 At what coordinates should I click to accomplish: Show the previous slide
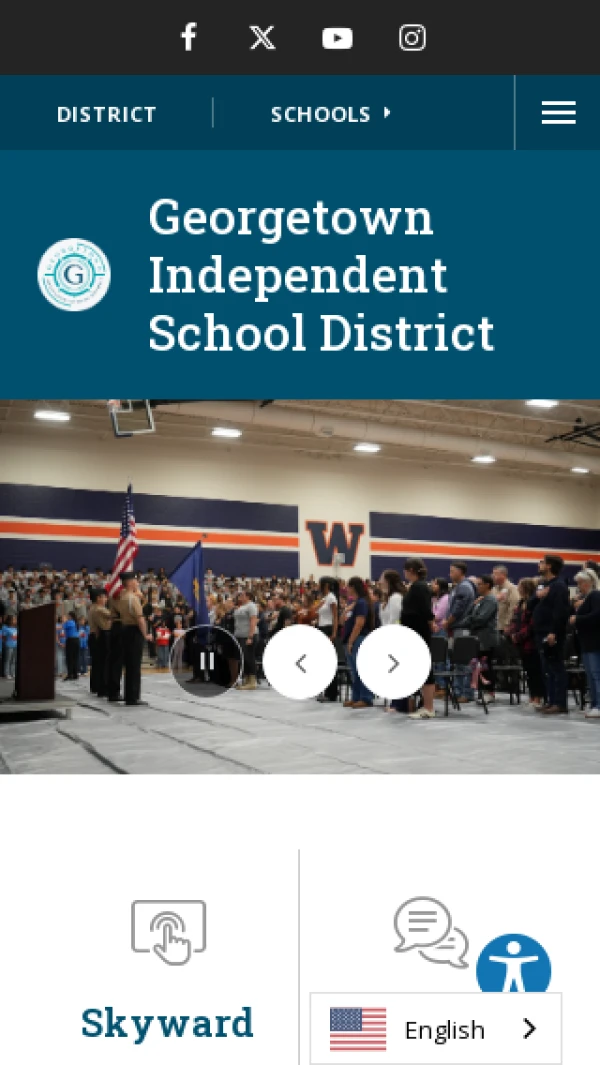300,662
